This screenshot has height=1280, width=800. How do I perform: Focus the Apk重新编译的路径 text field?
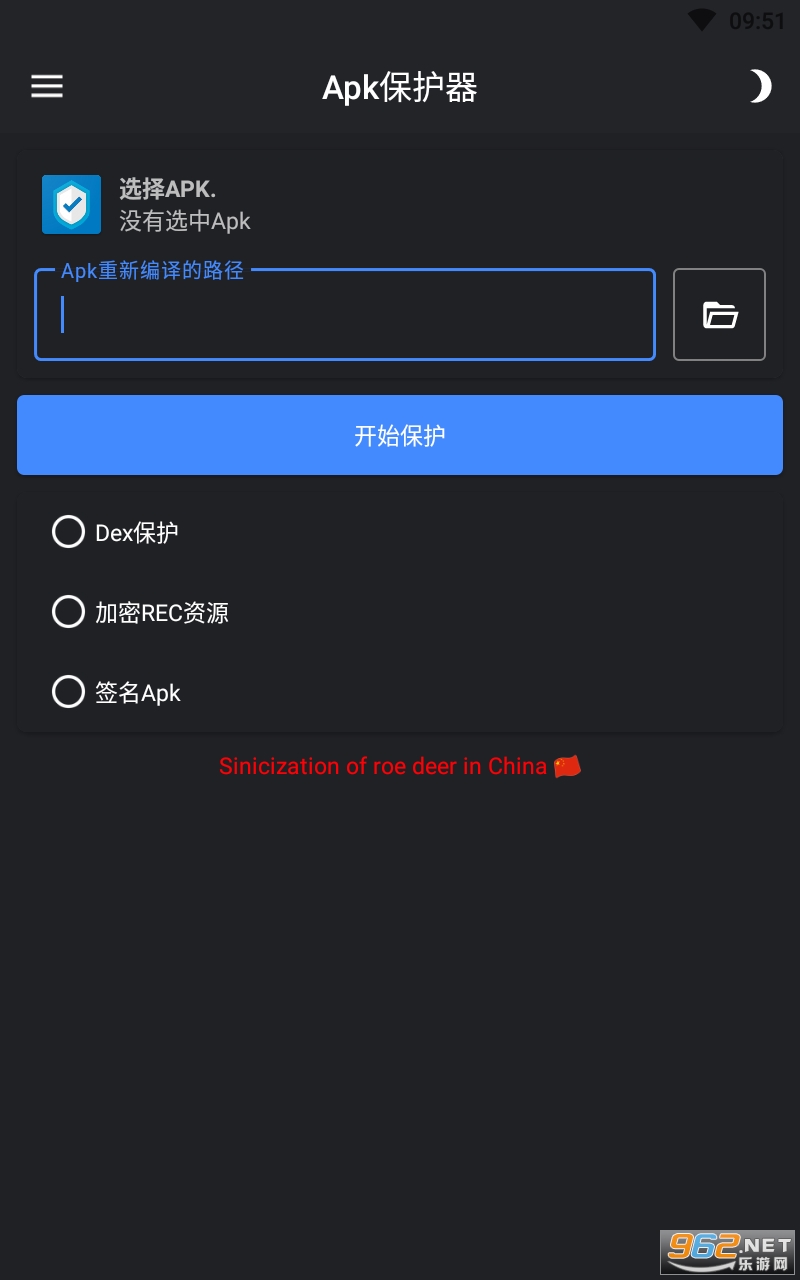345,316
